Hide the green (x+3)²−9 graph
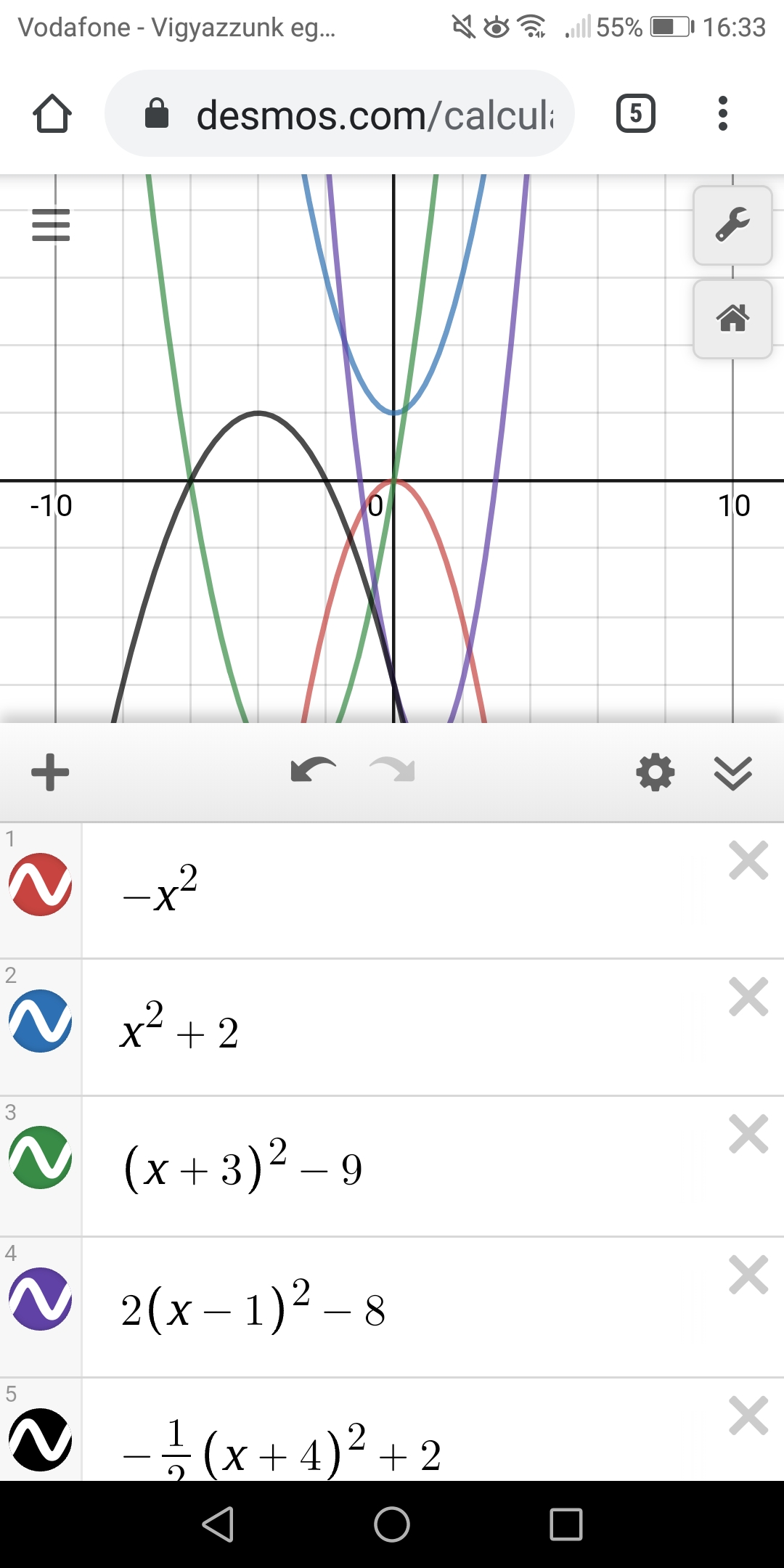784x1568 pixels. click(x=41, y=1157)
